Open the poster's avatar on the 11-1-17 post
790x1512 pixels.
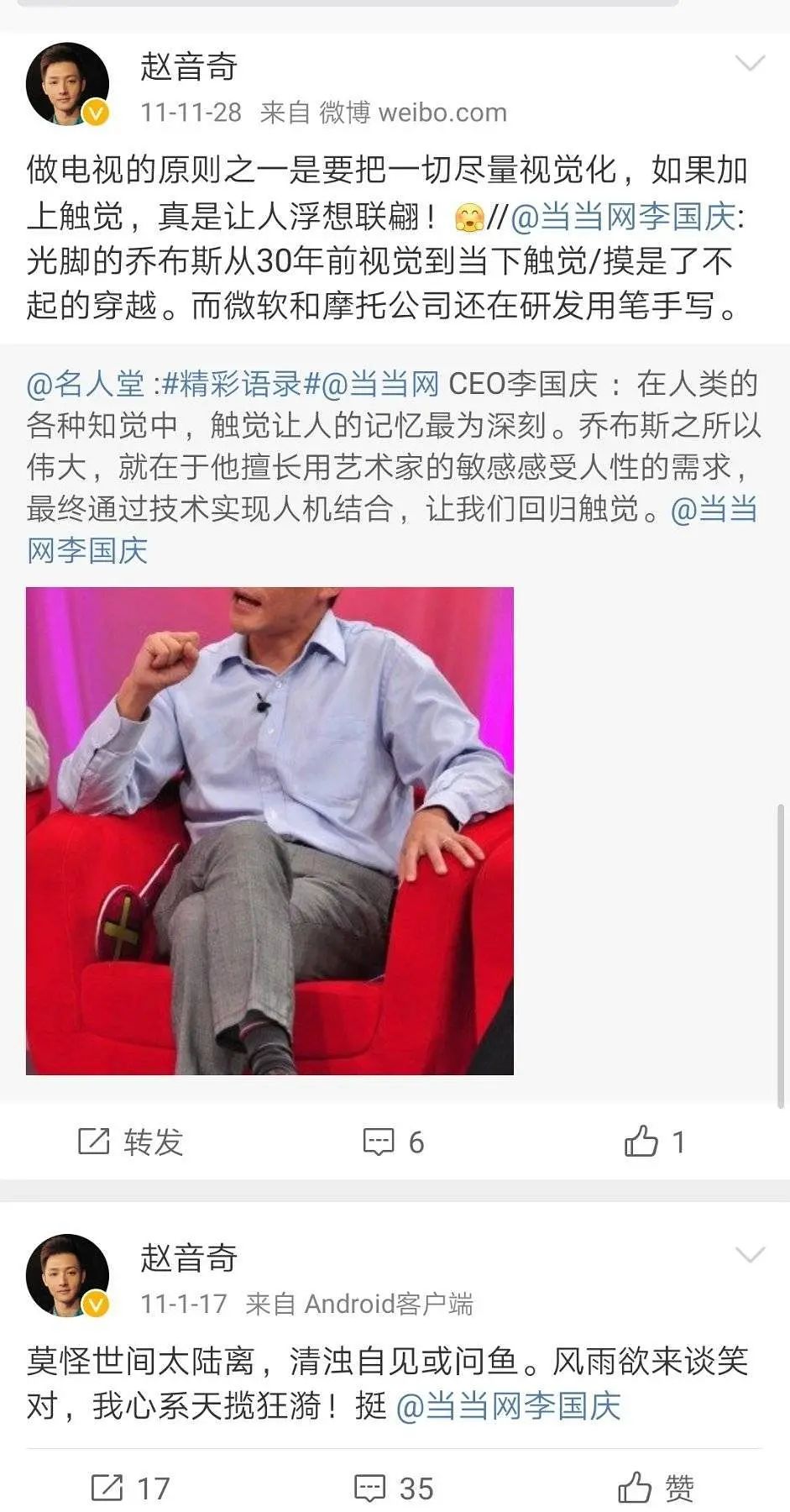[x=68, y=1275]
